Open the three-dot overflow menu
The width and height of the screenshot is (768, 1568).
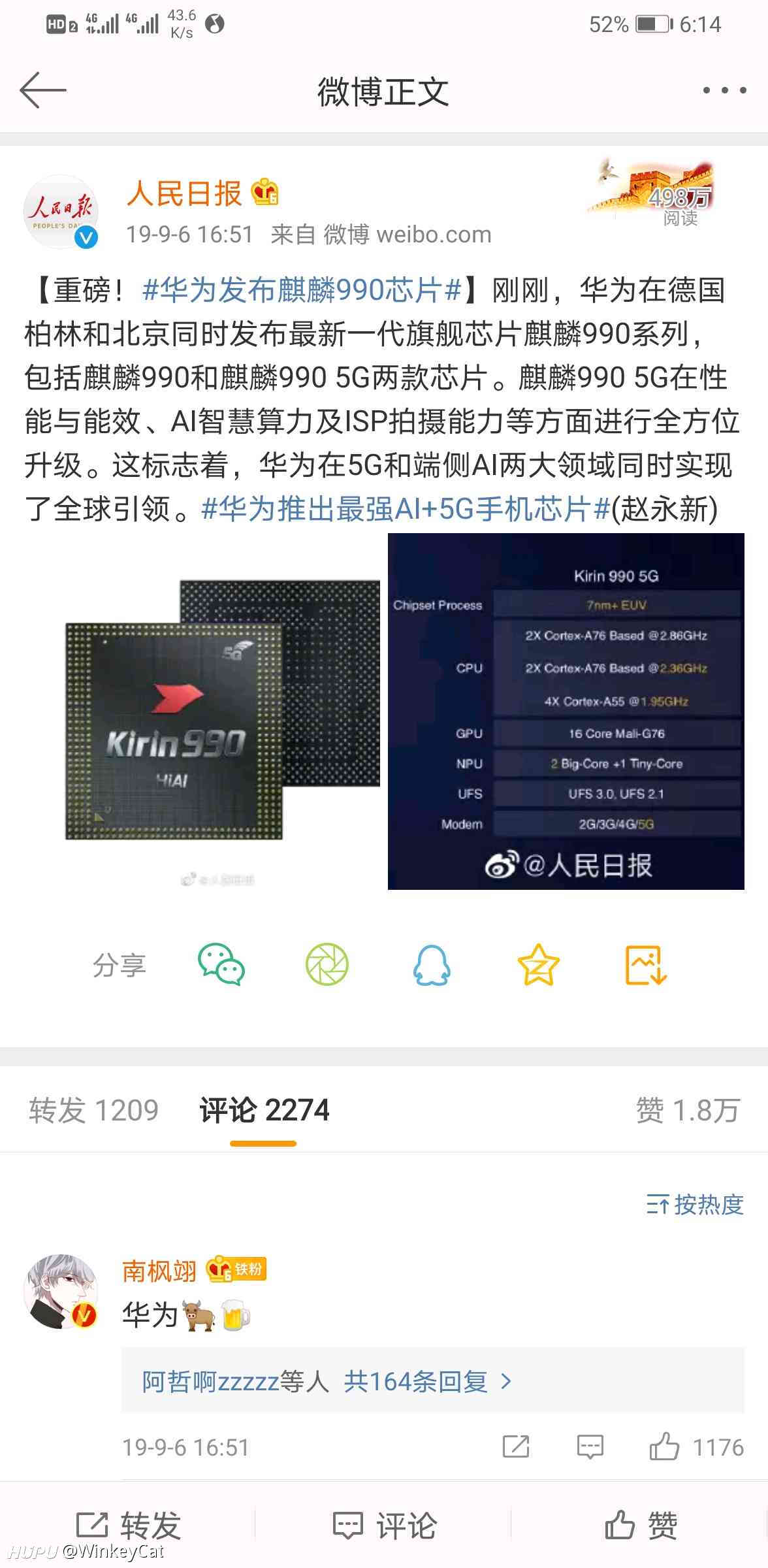coord(724,90)
